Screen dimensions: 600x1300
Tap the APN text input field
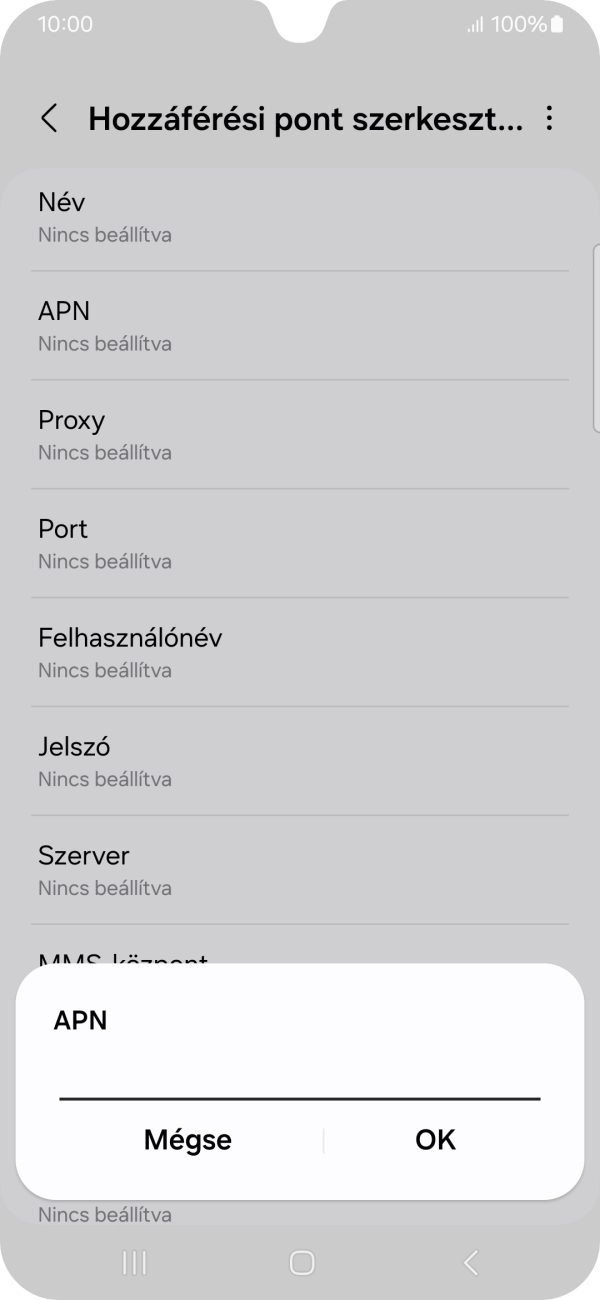(x=300, y=1078)
